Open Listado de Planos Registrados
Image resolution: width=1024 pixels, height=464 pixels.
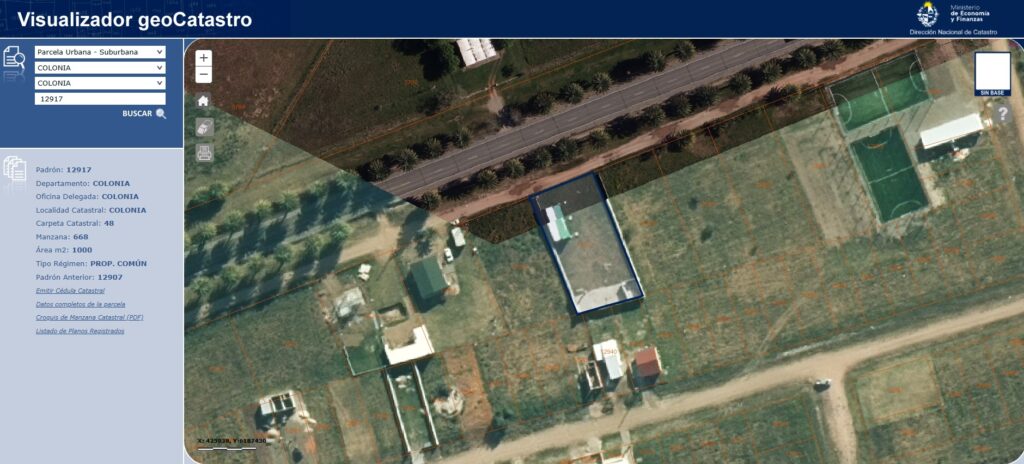pos(80,331)
